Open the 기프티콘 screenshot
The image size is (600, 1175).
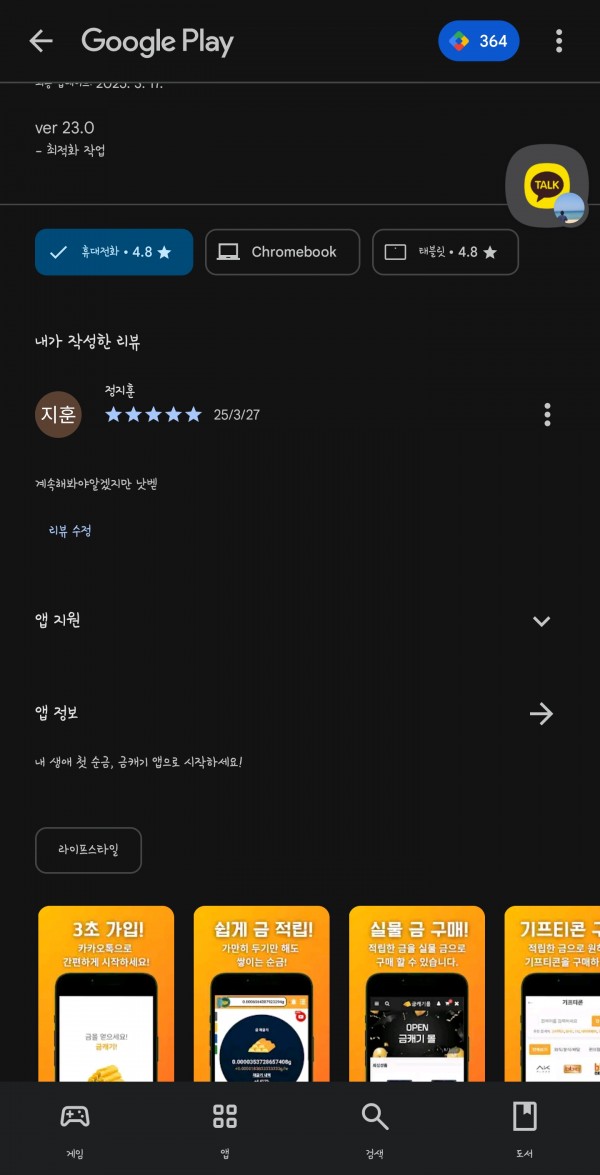[552, 994]
